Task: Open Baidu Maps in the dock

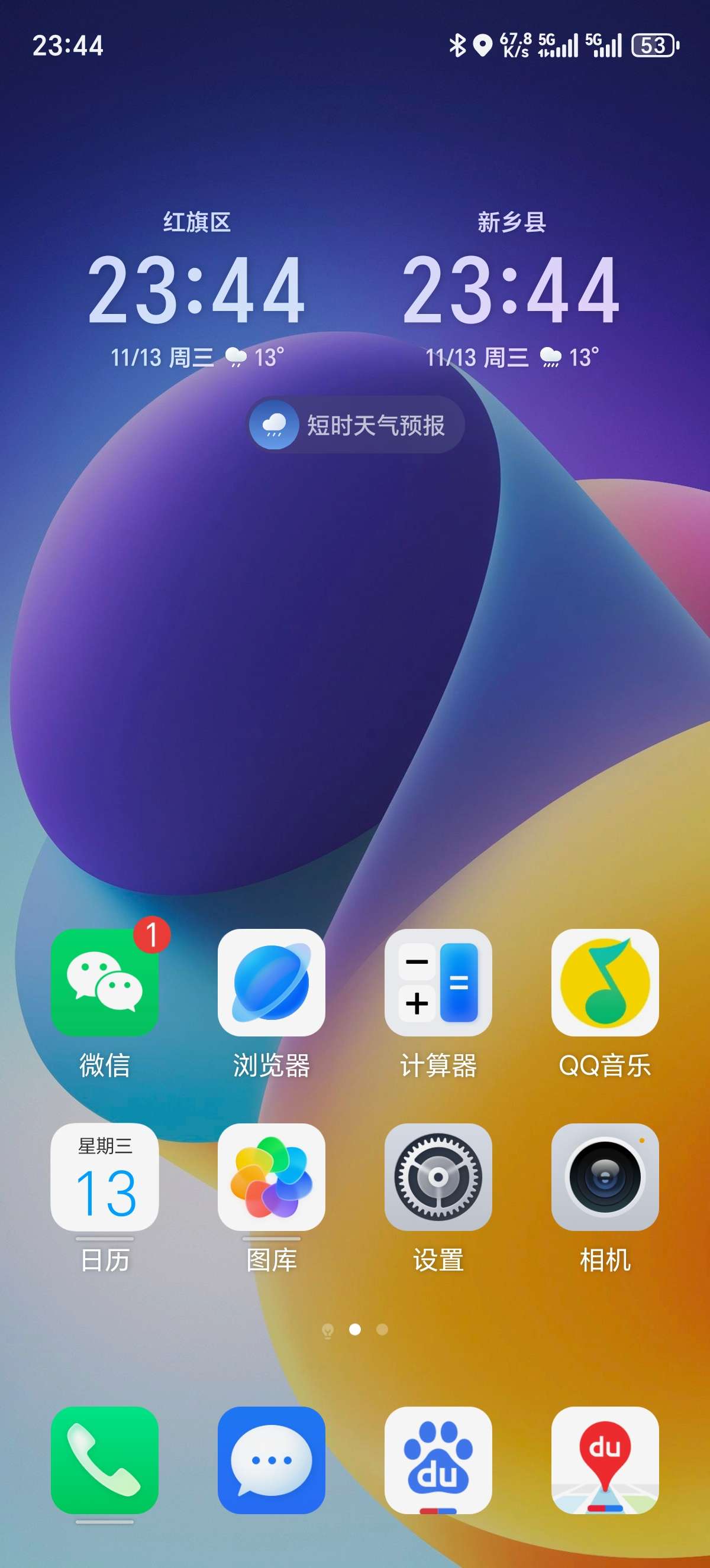Action: pyautogui.click(x=605, y=1460)
